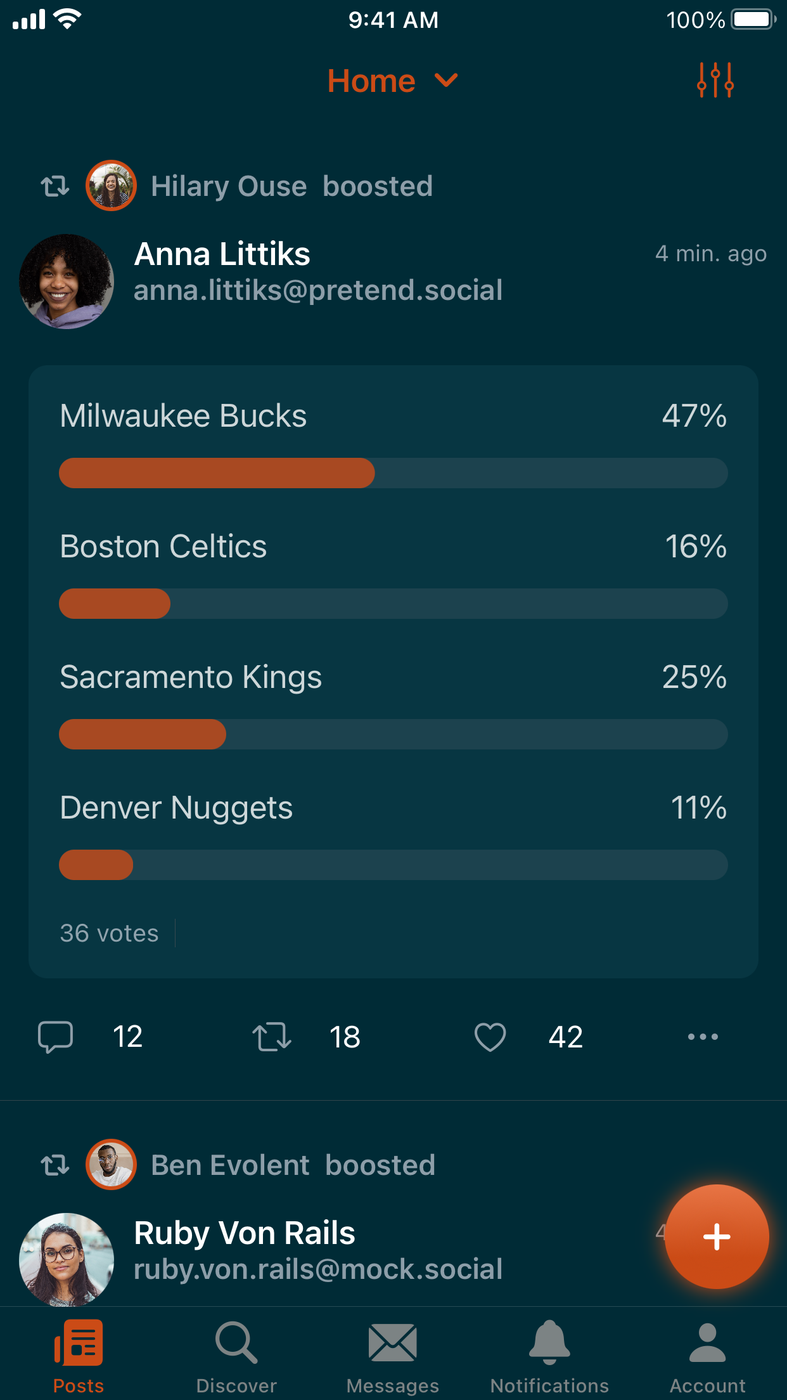Screen dimensions: 787x1400
Task: Switch to the Discover tab
Action: click(236, 1355)
